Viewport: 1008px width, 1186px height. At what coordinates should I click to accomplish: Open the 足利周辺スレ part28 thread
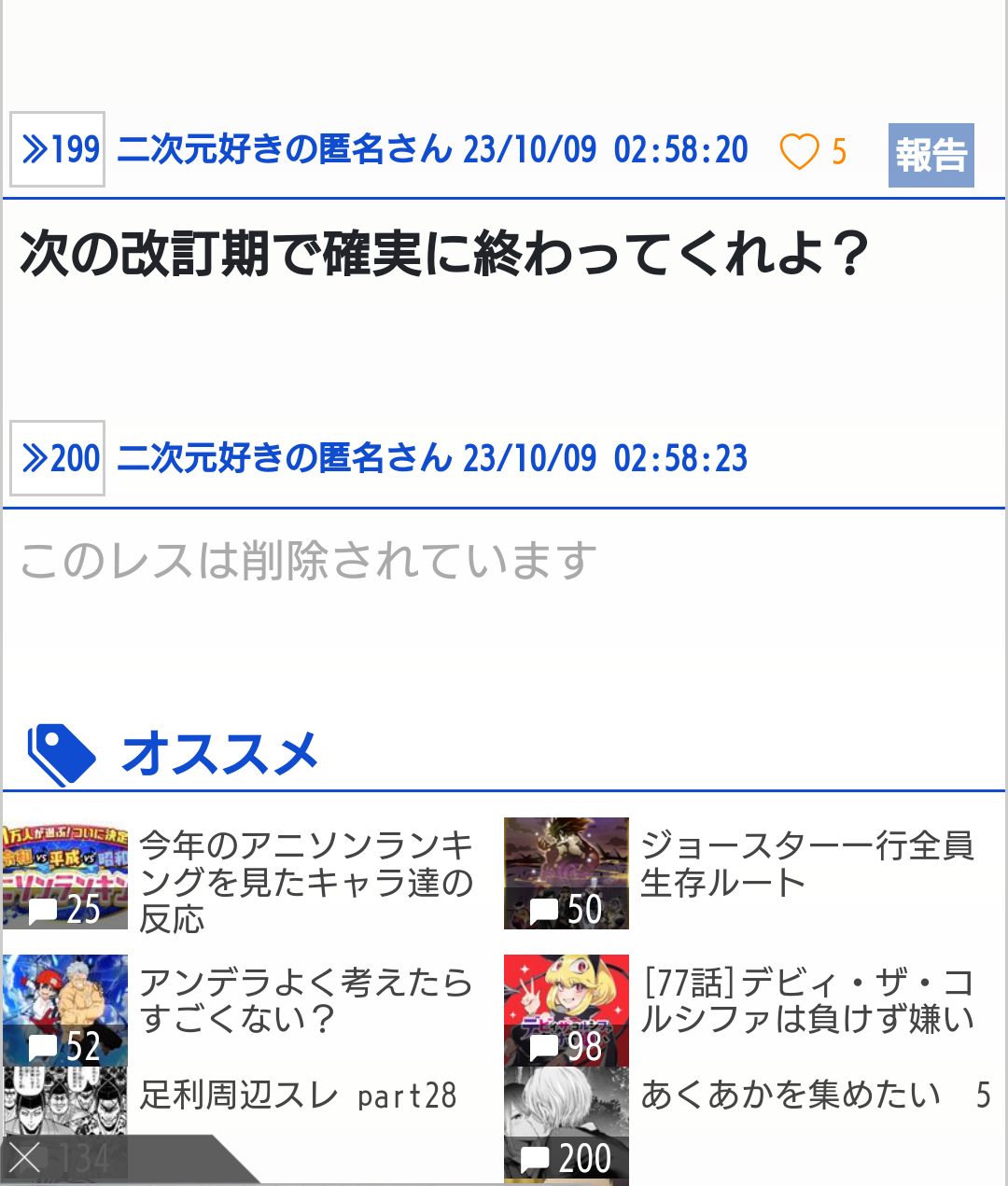pyautogui.click(x=298, y=1095)
